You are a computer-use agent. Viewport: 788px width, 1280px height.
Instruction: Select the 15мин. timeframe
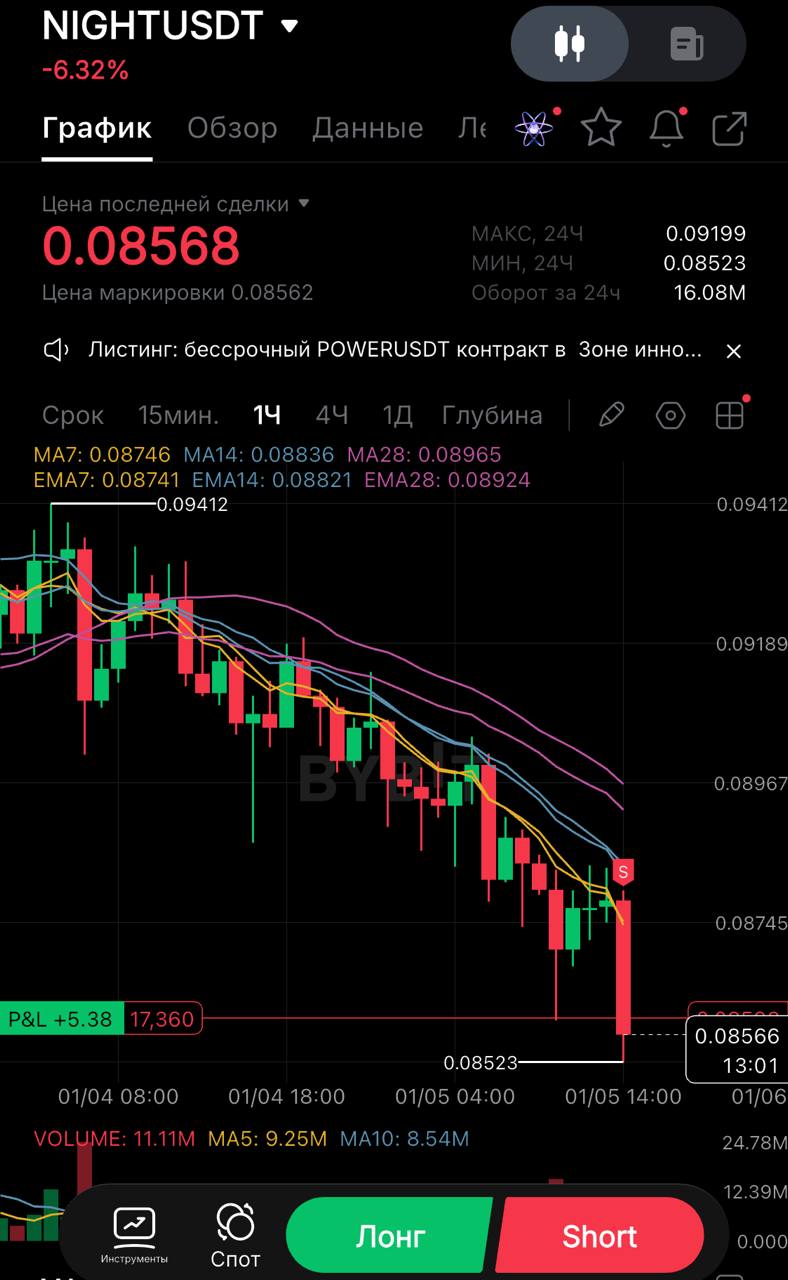[179, 415]
